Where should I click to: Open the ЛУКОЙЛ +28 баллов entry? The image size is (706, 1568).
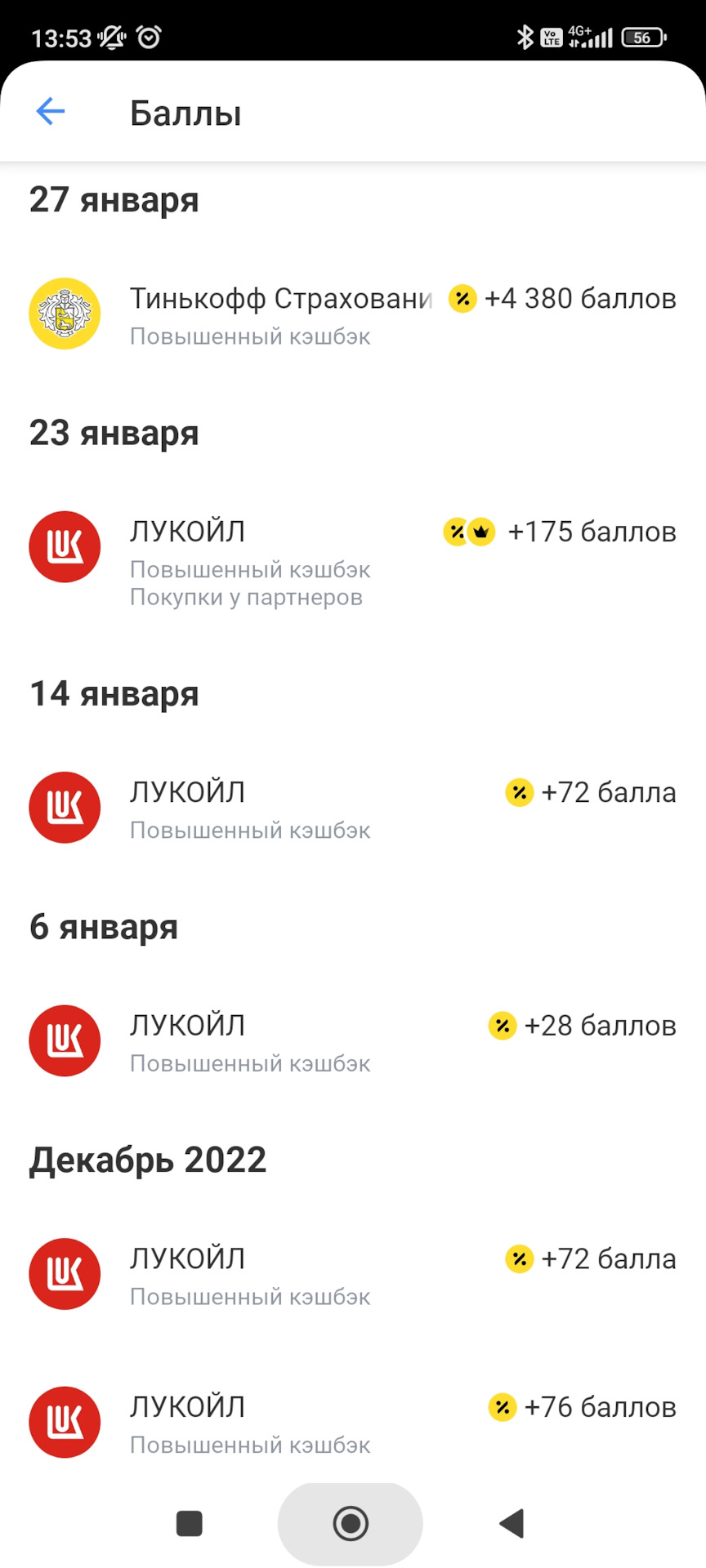point(353,1041)
